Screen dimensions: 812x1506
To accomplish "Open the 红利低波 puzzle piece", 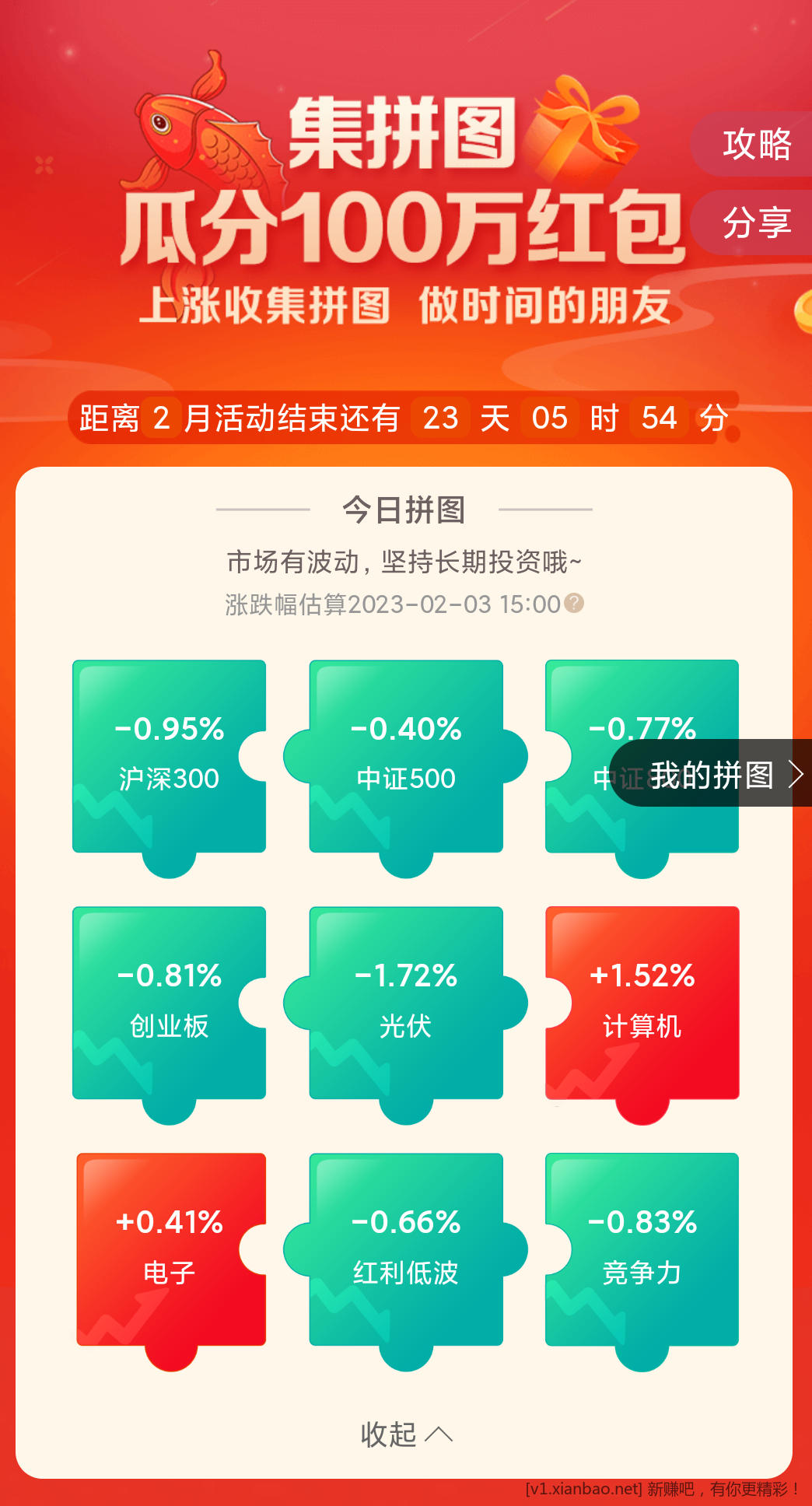I will pyautogui.click(x=406, y=1250).
